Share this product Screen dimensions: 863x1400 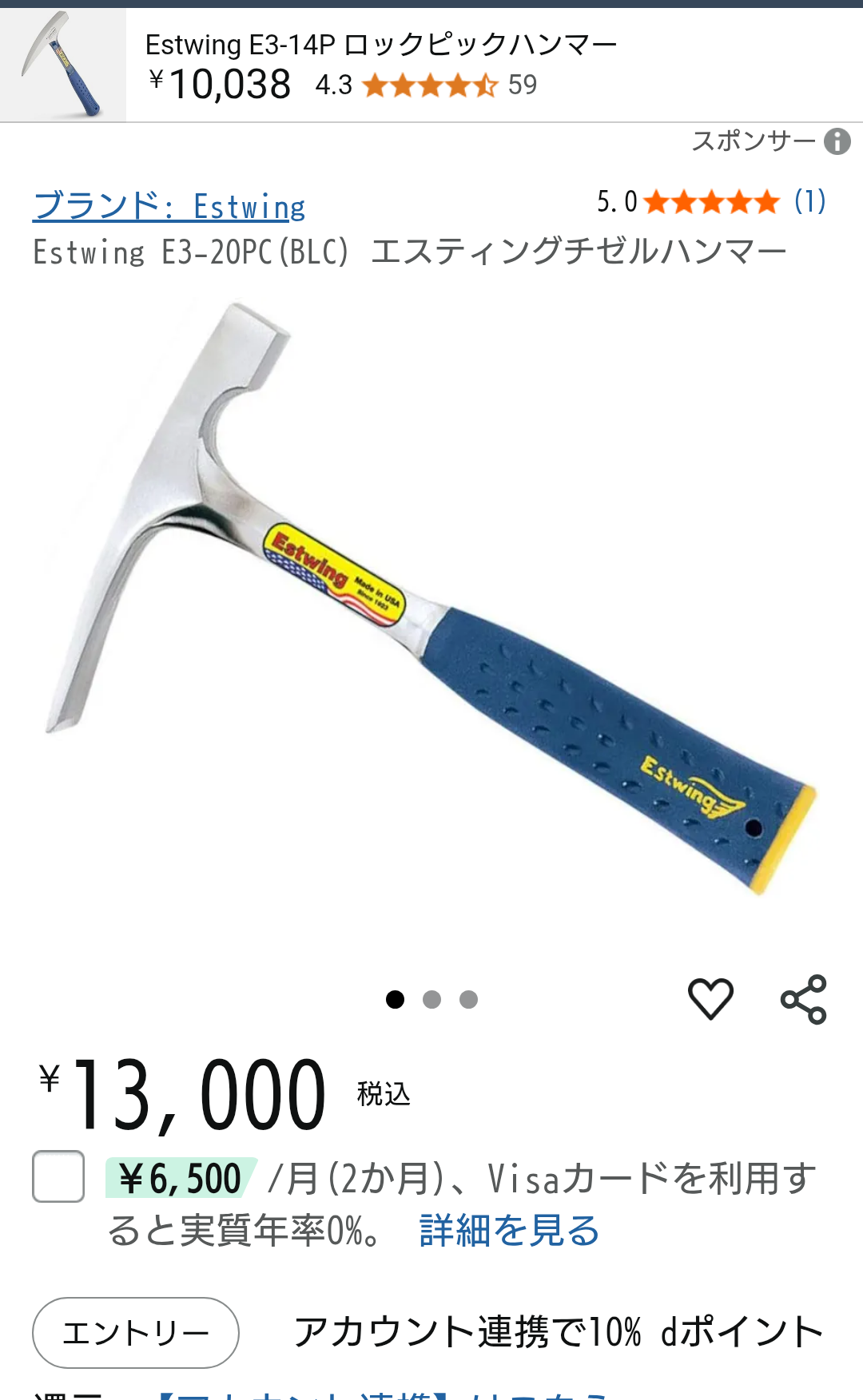pyautogui.click(x=803, y=999)
